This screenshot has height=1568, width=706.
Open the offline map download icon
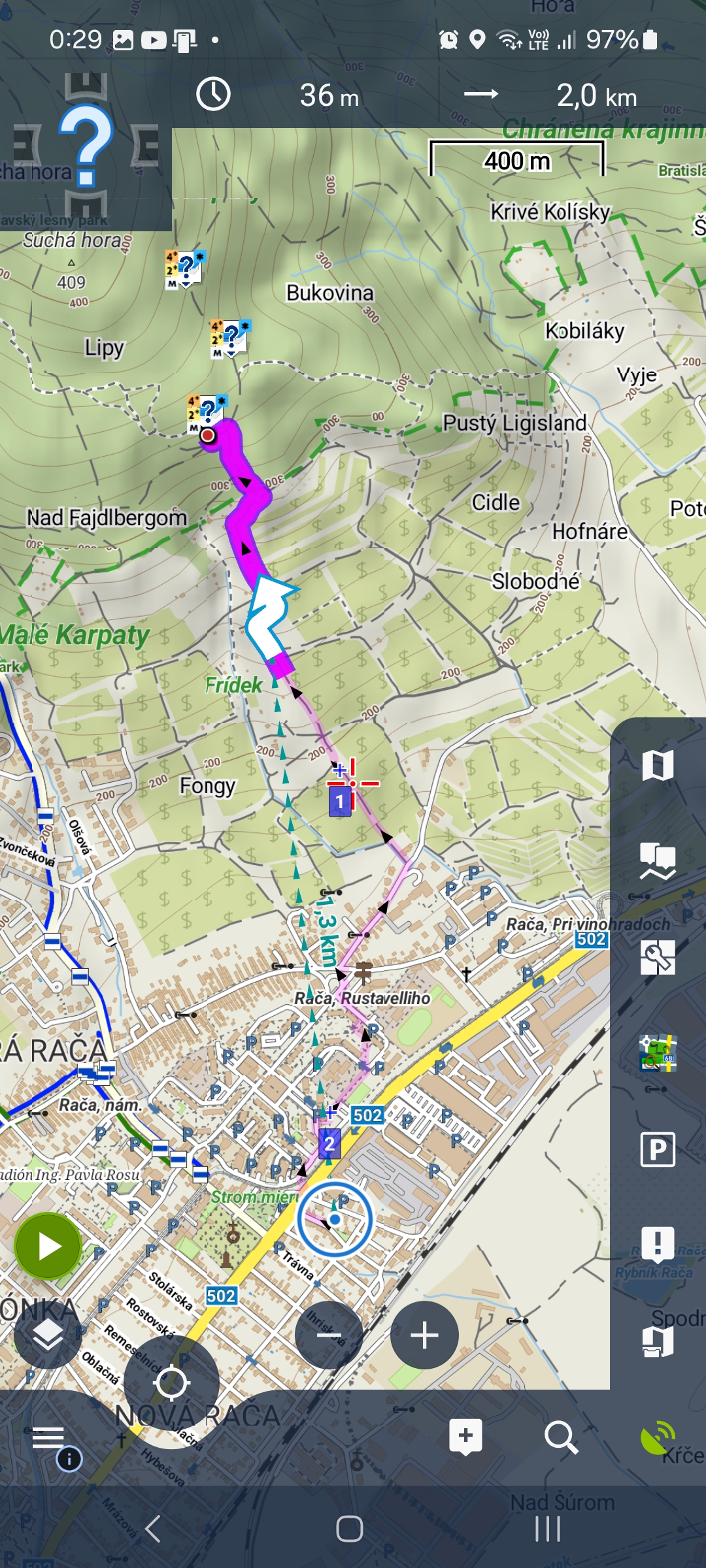pos(658,1341)
